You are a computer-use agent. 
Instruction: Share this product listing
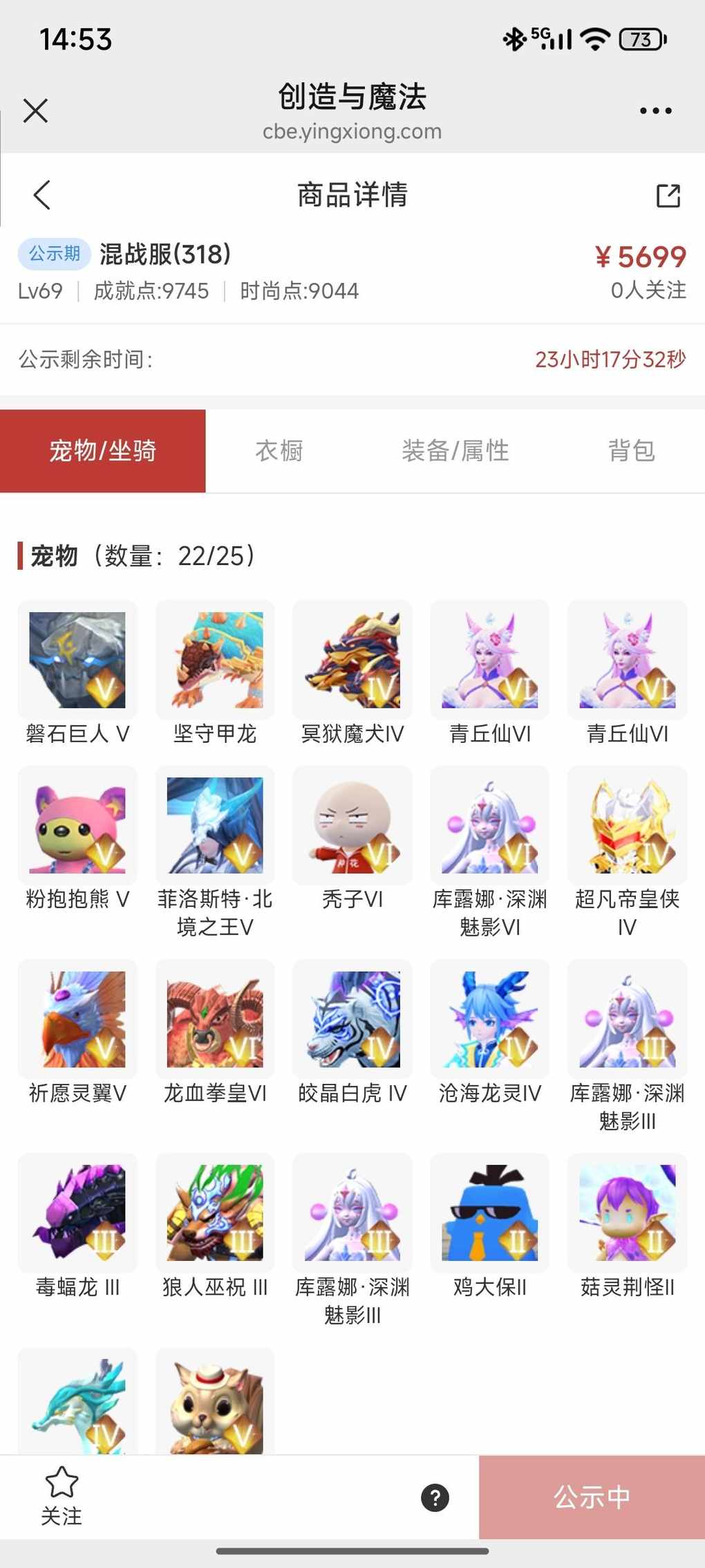(x=668, y=196)
